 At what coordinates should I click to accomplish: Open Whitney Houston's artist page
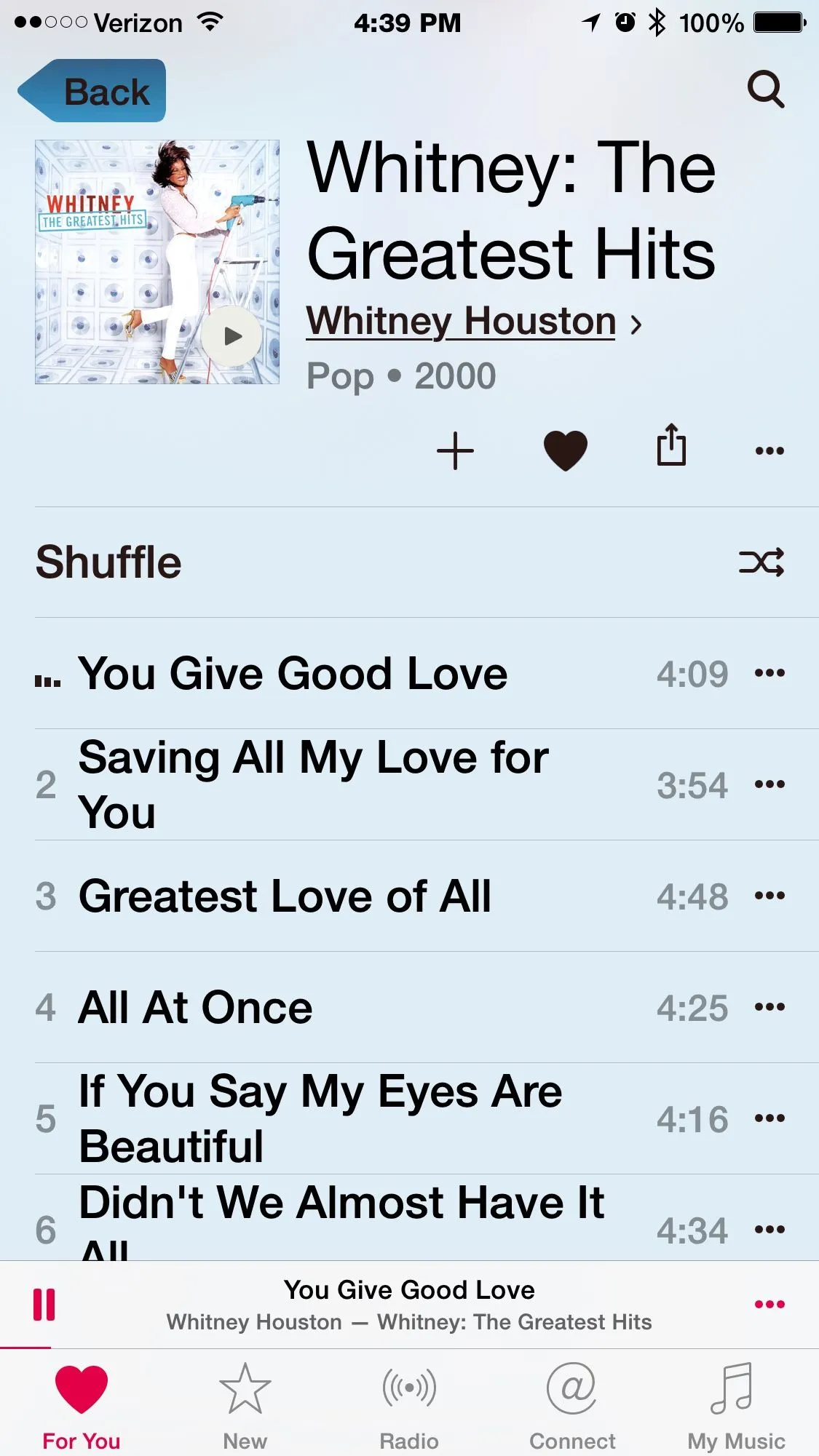click(x=462, y=322)
